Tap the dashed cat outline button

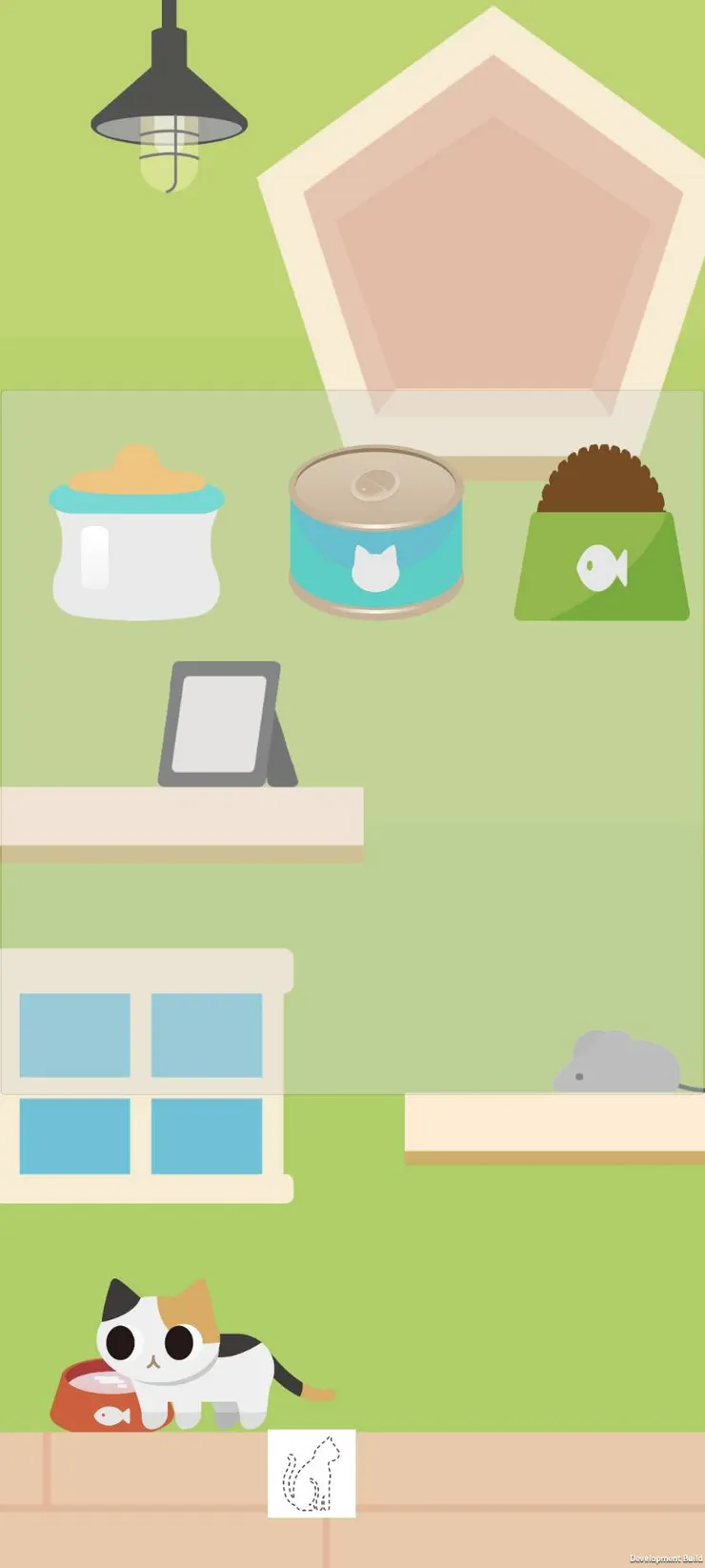(312, 1473)
